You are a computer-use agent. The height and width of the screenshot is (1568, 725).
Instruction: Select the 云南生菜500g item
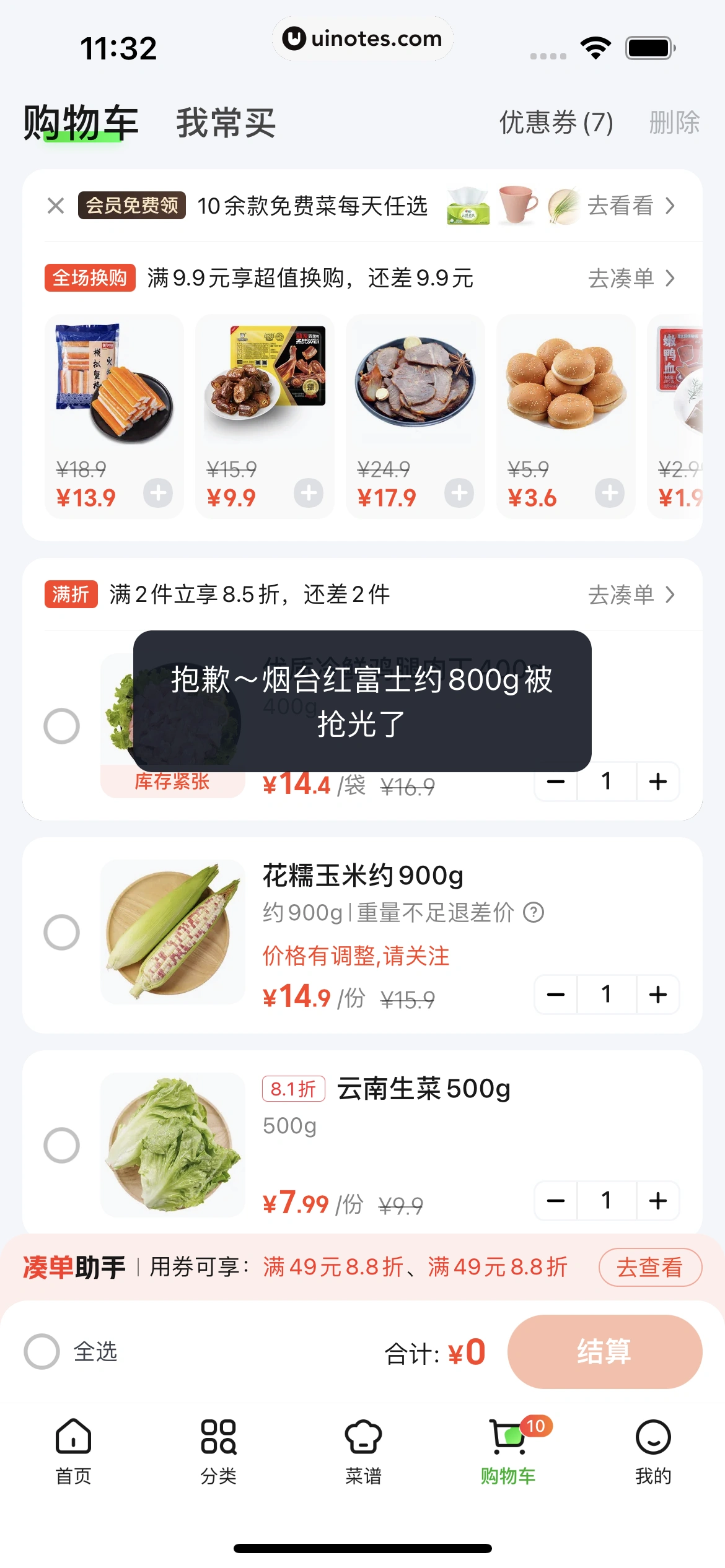point(62,1145)
